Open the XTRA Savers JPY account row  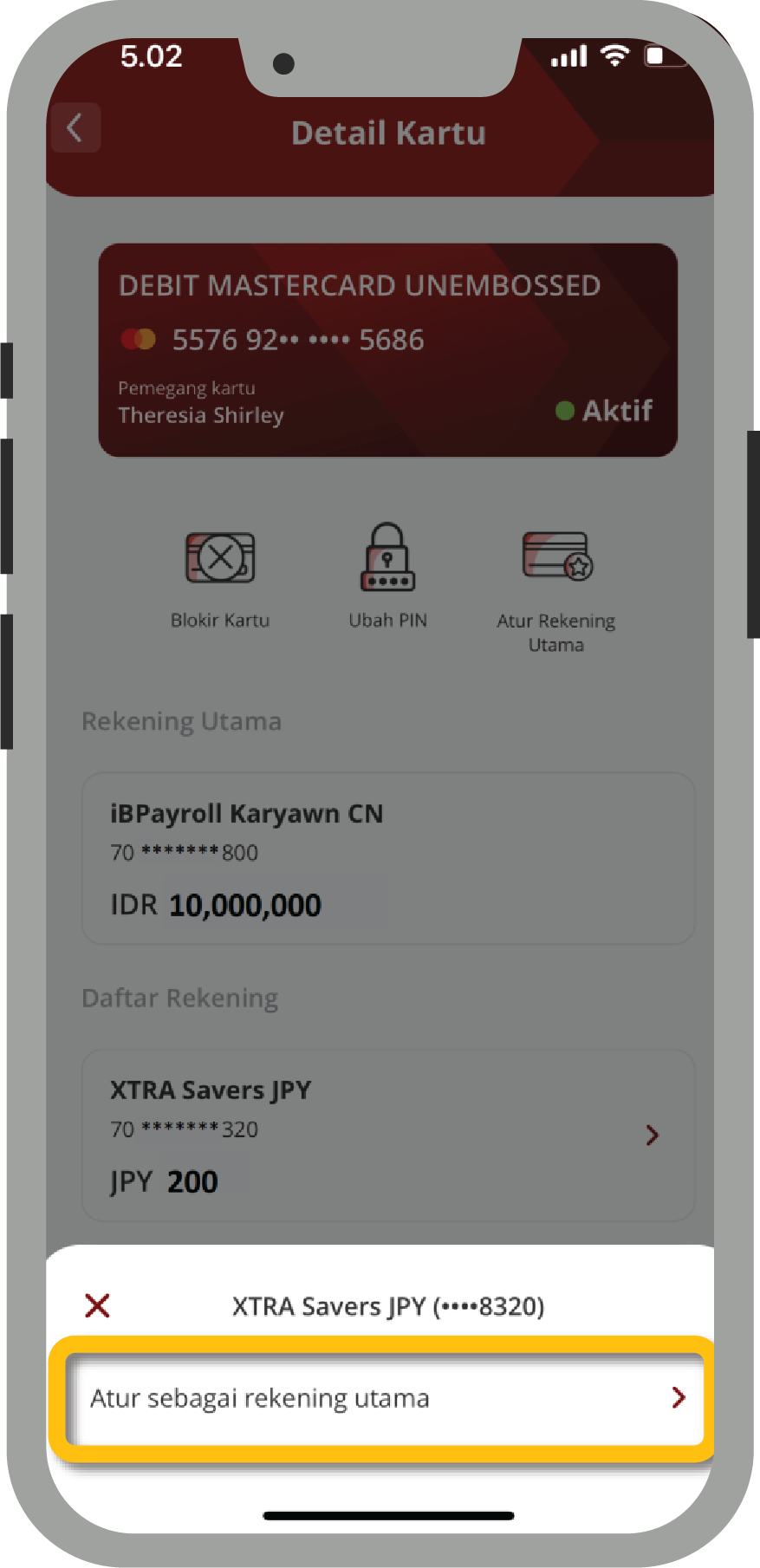coord(387,1135)
